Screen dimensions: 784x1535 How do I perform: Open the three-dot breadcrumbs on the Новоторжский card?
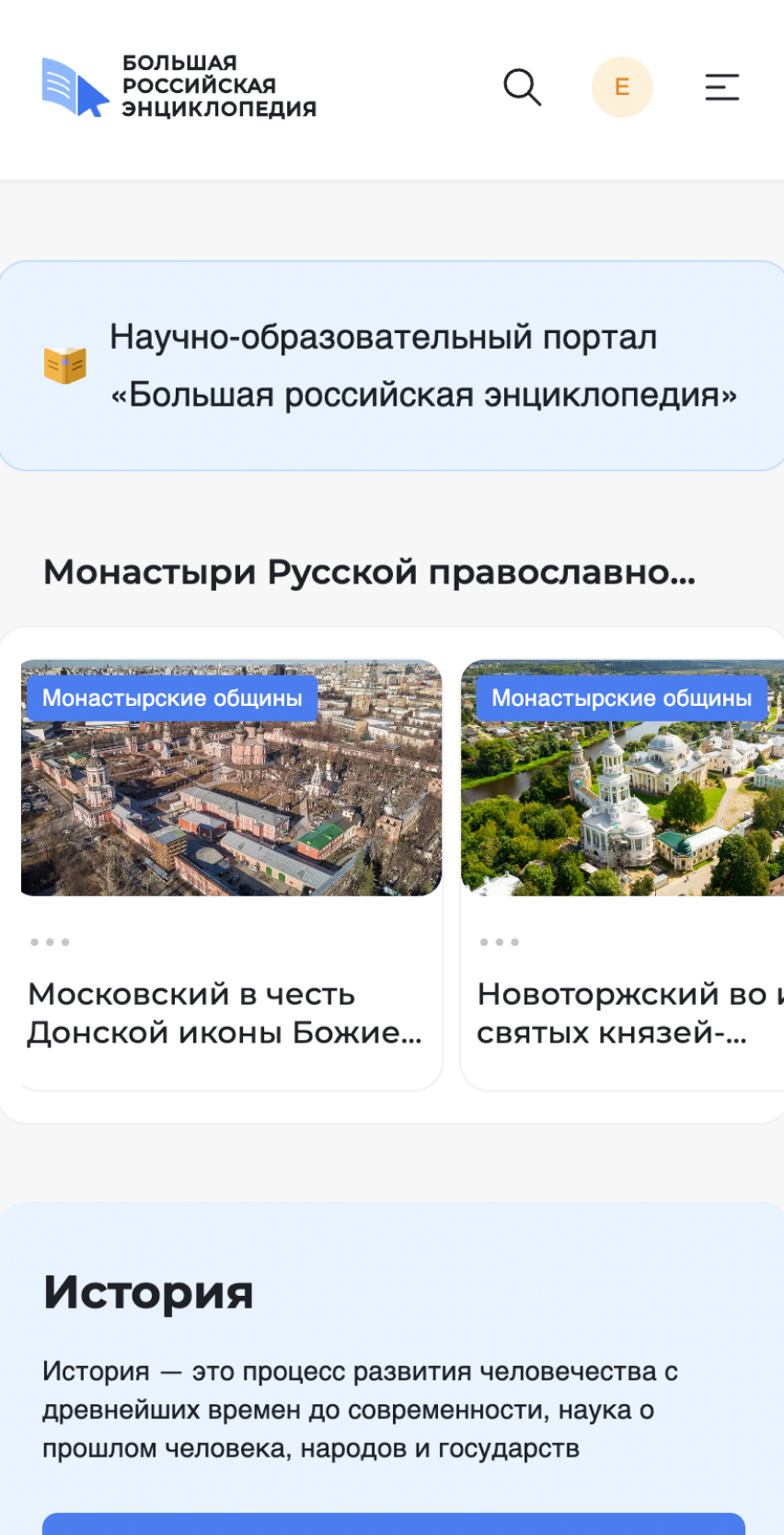click(500, 942)
